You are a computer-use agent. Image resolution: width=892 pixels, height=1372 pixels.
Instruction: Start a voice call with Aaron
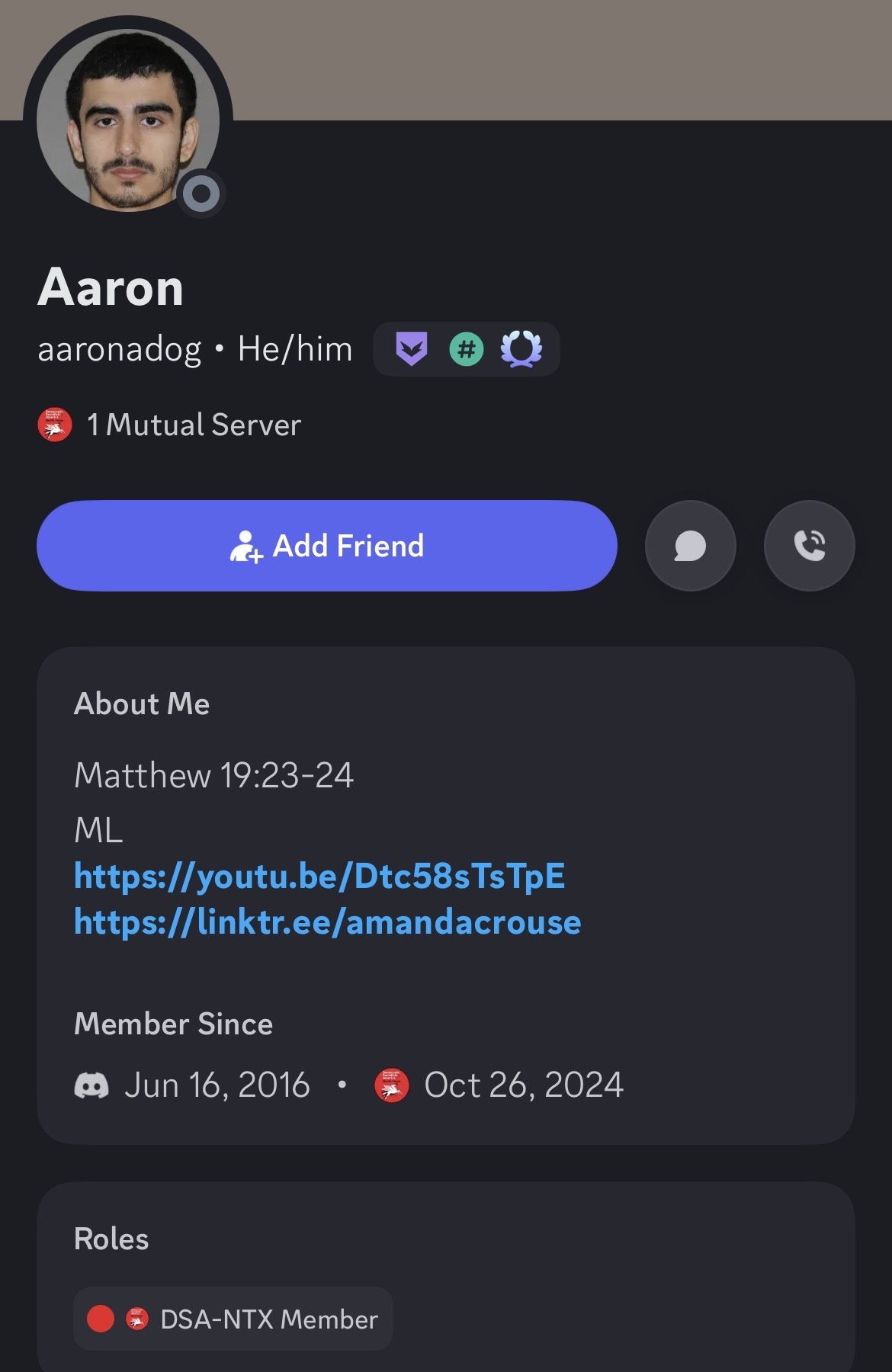click(x=809, y=546)
